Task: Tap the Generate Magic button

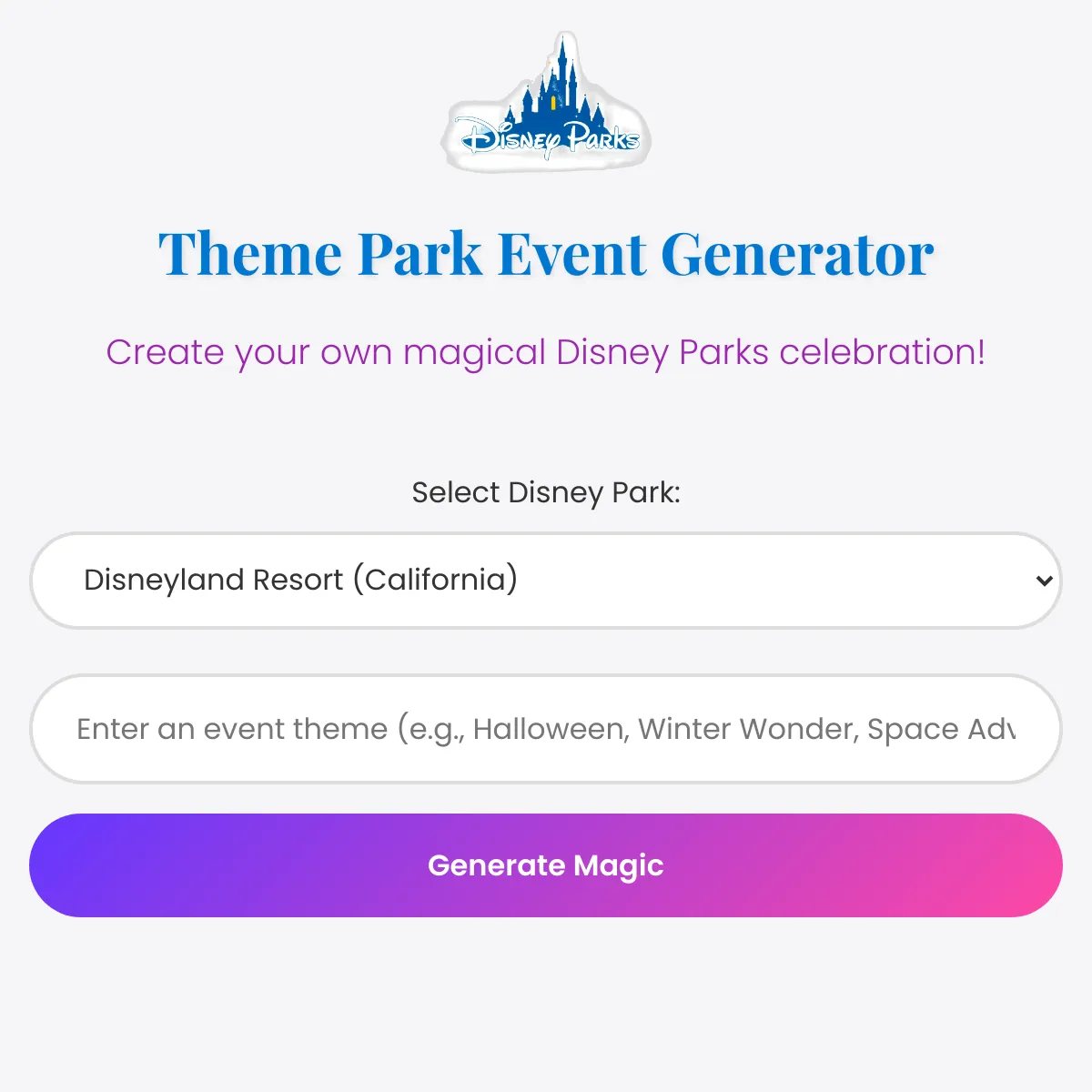Action: [x=546, y=864]
